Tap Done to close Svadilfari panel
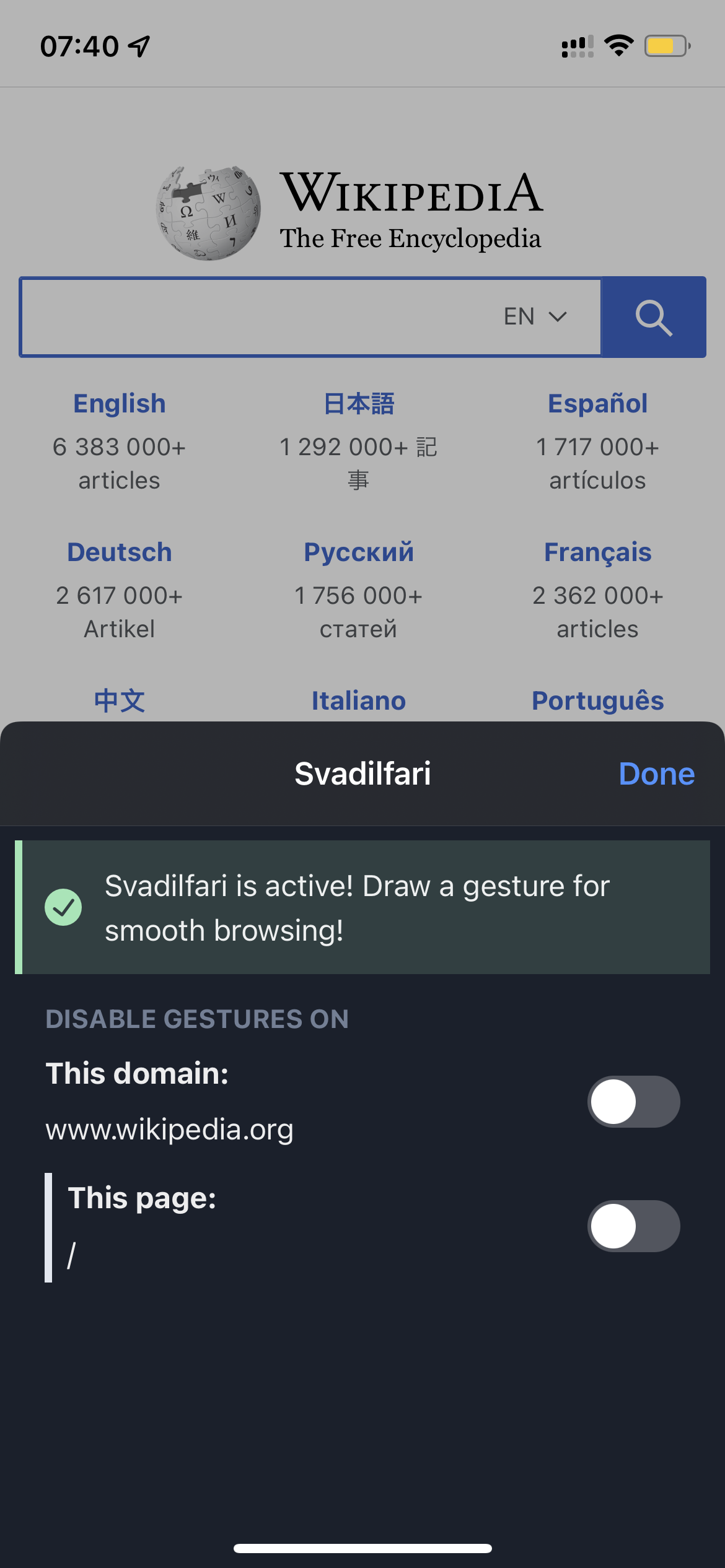The width and height of the screenshot is (725, 1568). coord(656,773)
